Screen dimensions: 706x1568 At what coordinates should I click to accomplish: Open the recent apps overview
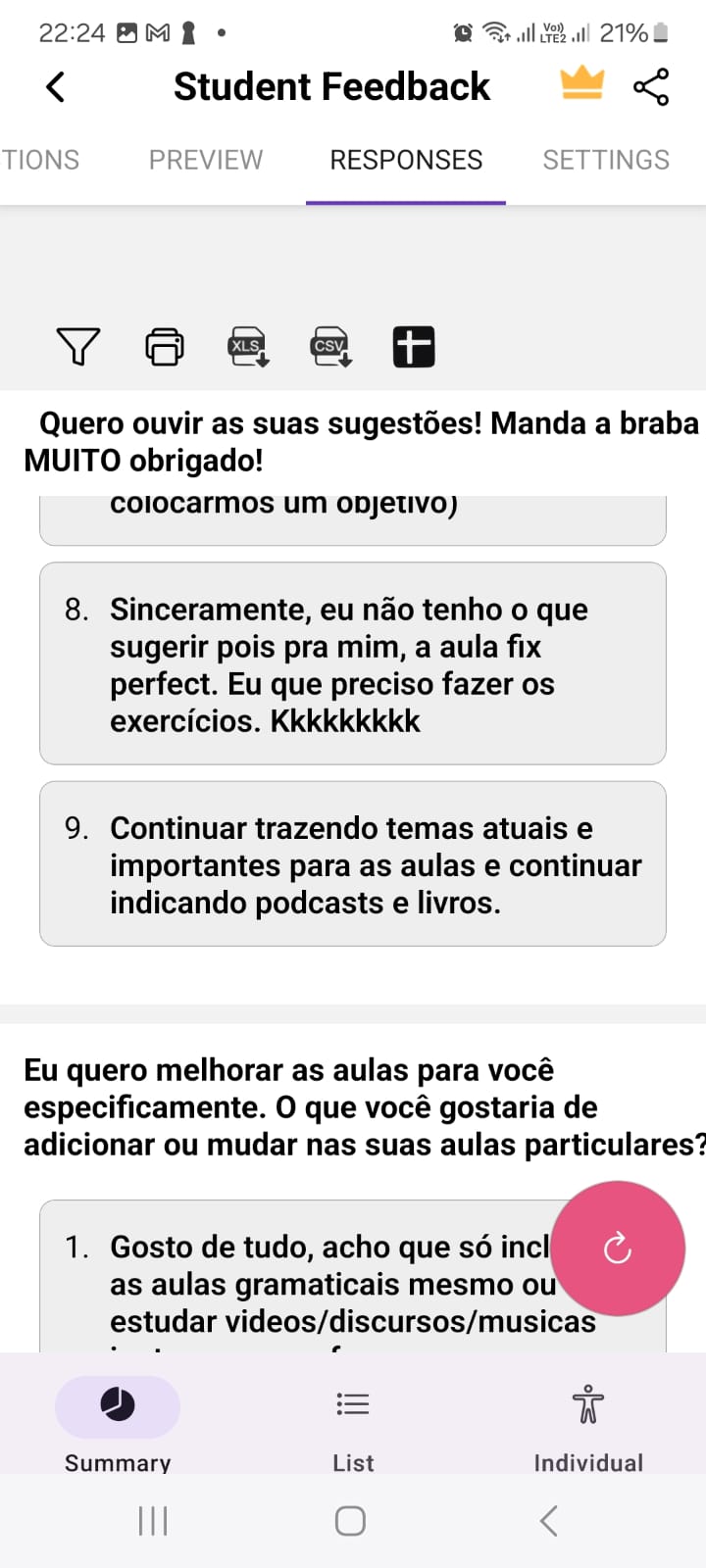tap(153, 1521)
